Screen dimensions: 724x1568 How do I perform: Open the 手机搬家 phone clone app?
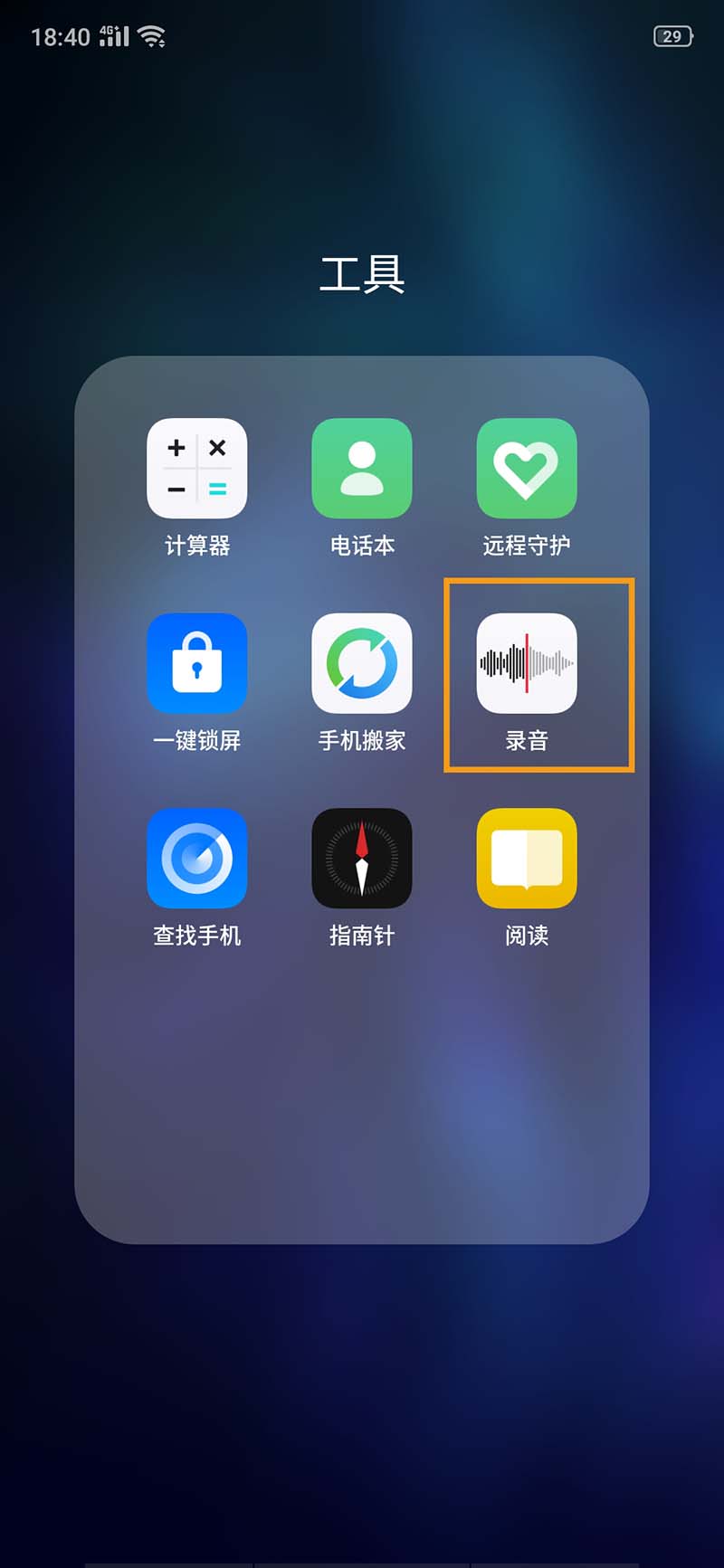pos(362,663)
